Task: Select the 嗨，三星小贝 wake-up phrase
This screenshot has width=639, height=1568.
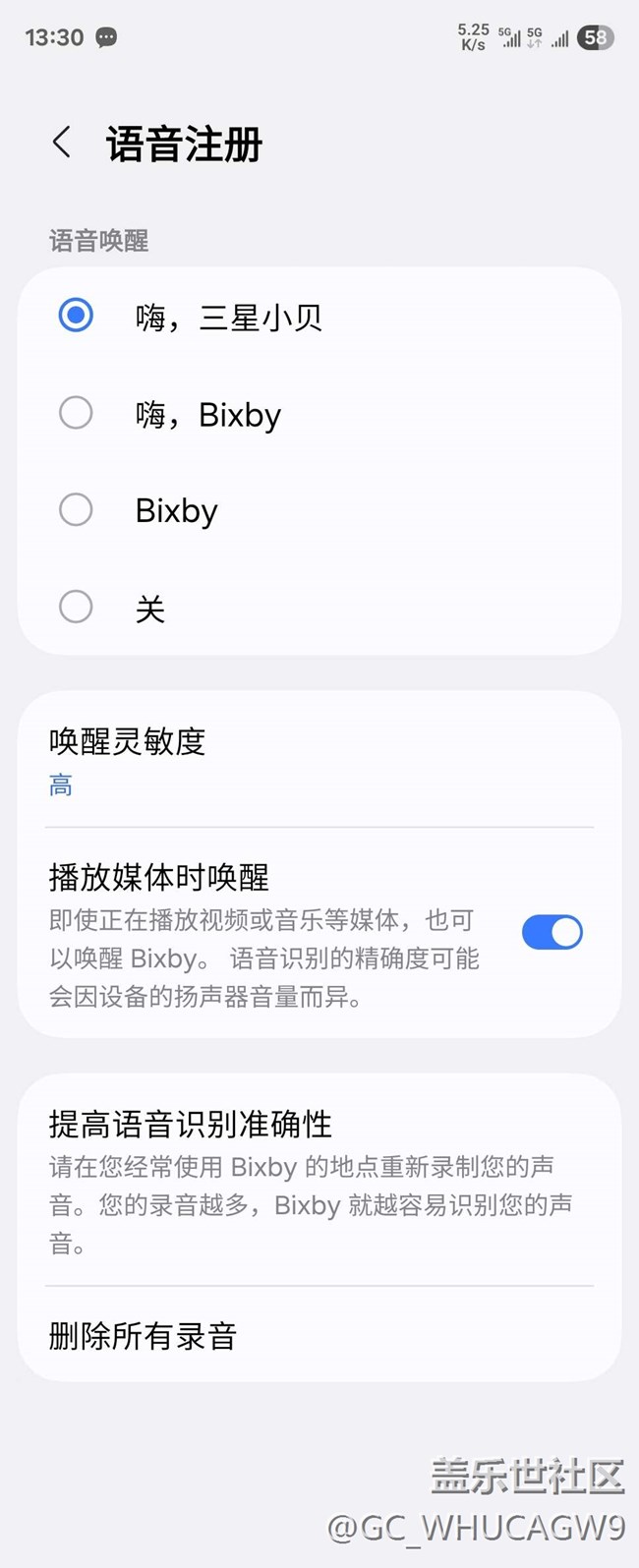Action: 77,317
